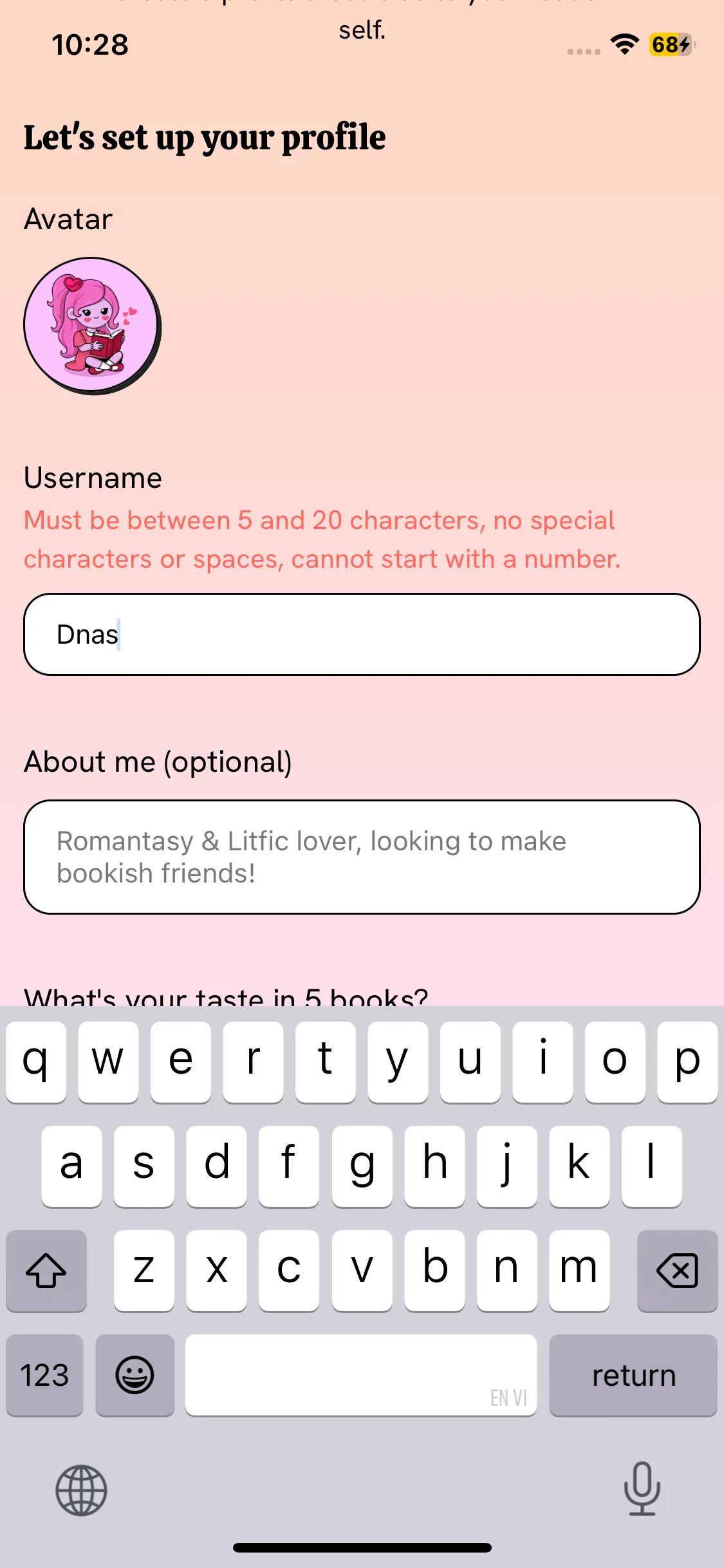This screenshot has width=724, height=1568.
Task: Open the emoji keyboard
Action: point(135,1376)
